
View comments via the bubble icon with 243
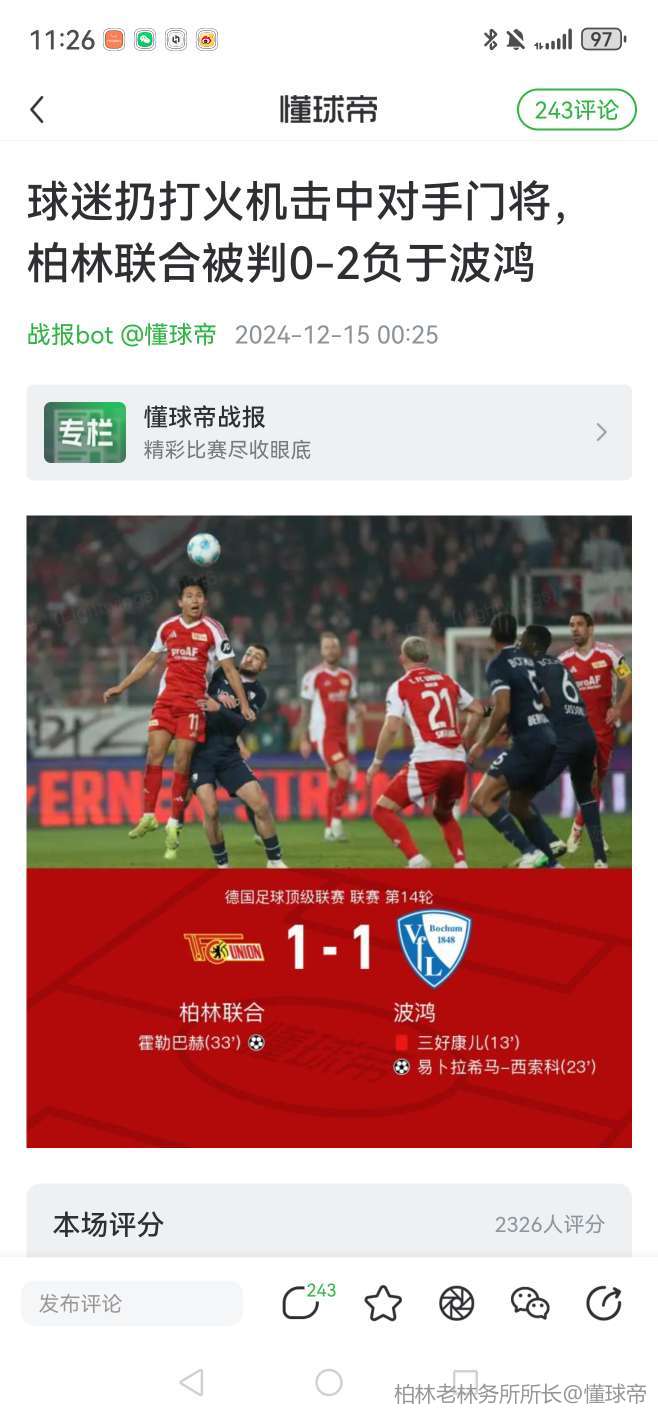point(301,1303)
